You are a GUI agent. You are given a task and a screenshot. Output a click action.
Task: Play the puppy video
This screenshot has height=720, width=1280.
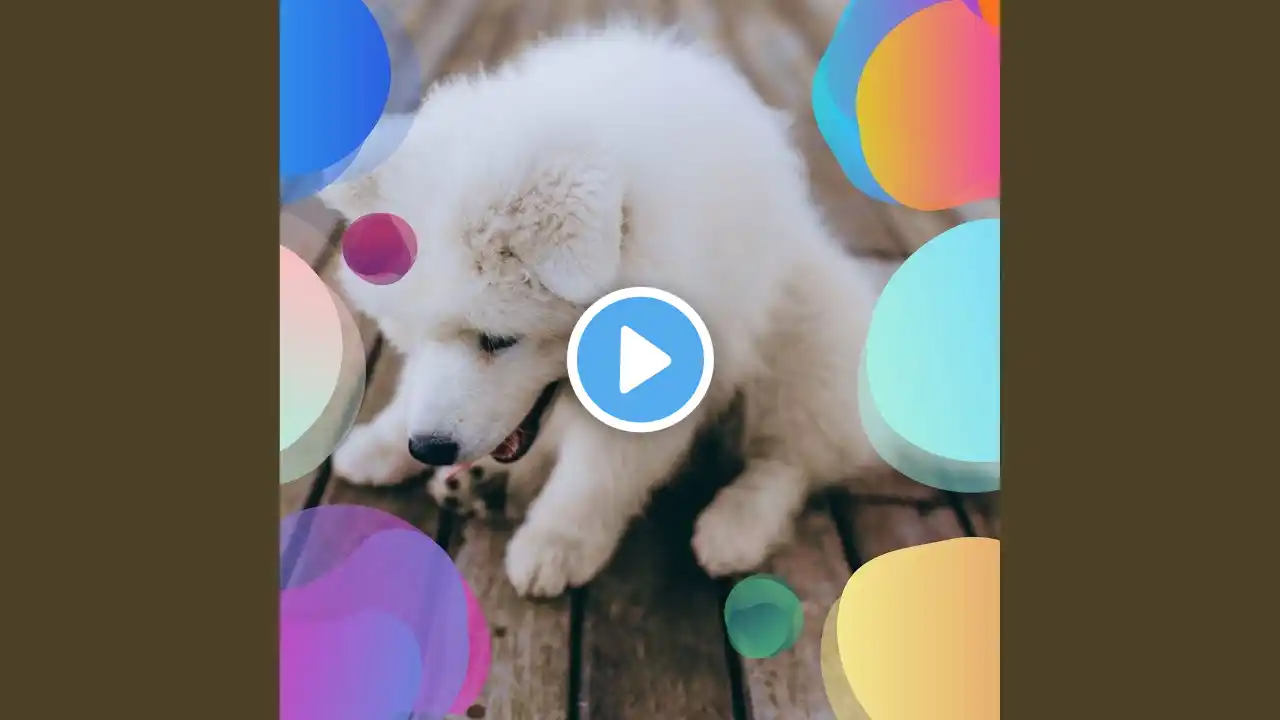coord(640,359)
